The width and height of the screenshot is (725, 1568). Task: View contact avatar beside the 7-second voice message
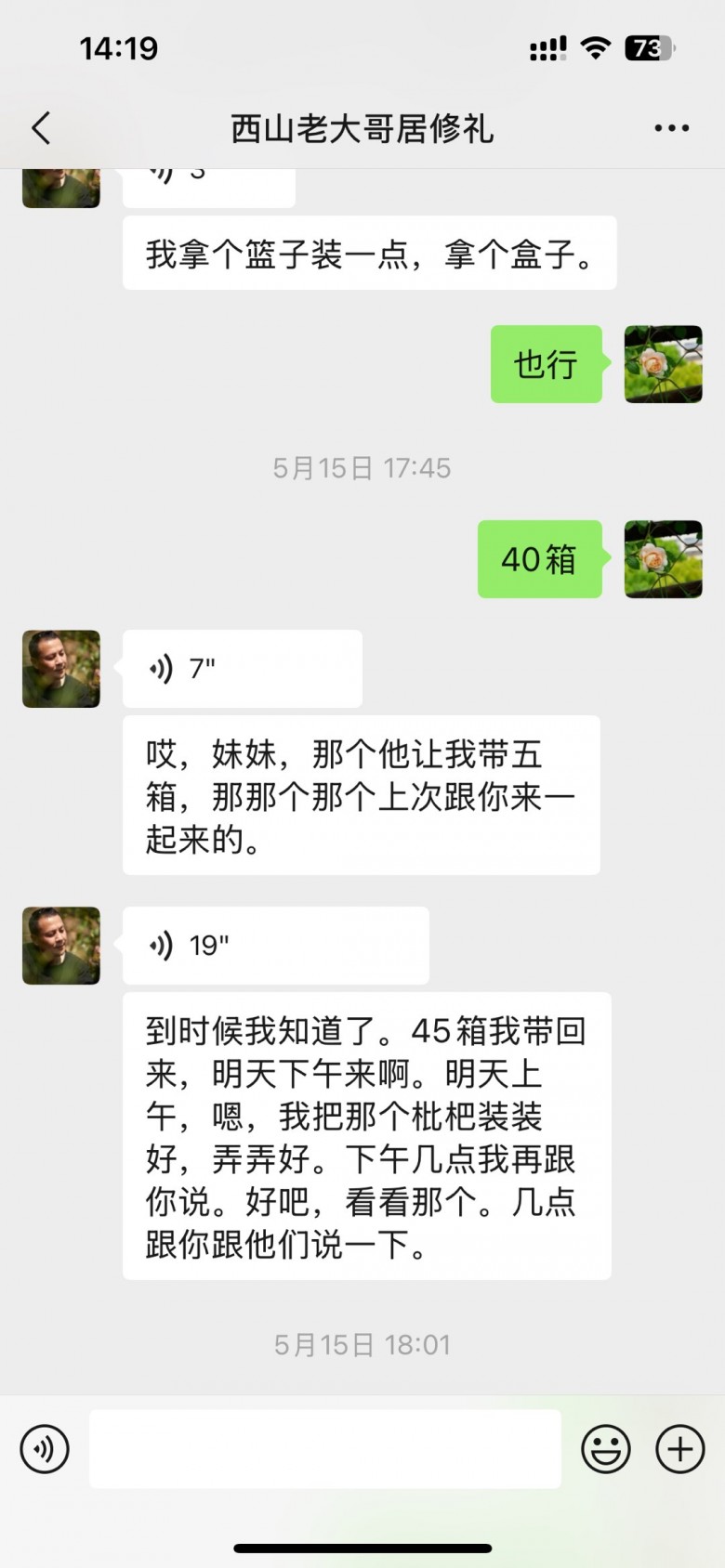tap(61, 669)
